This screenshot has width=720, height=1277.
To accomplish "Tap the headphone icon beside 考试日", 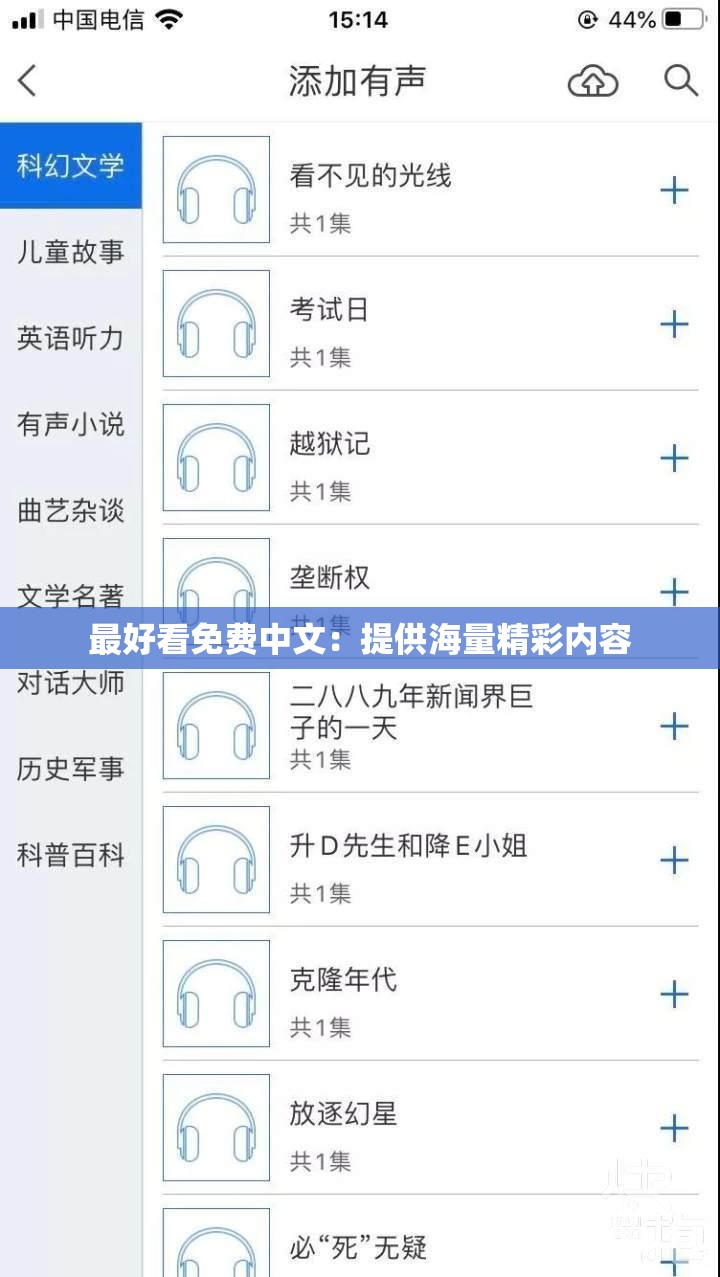I will [216, 324].
